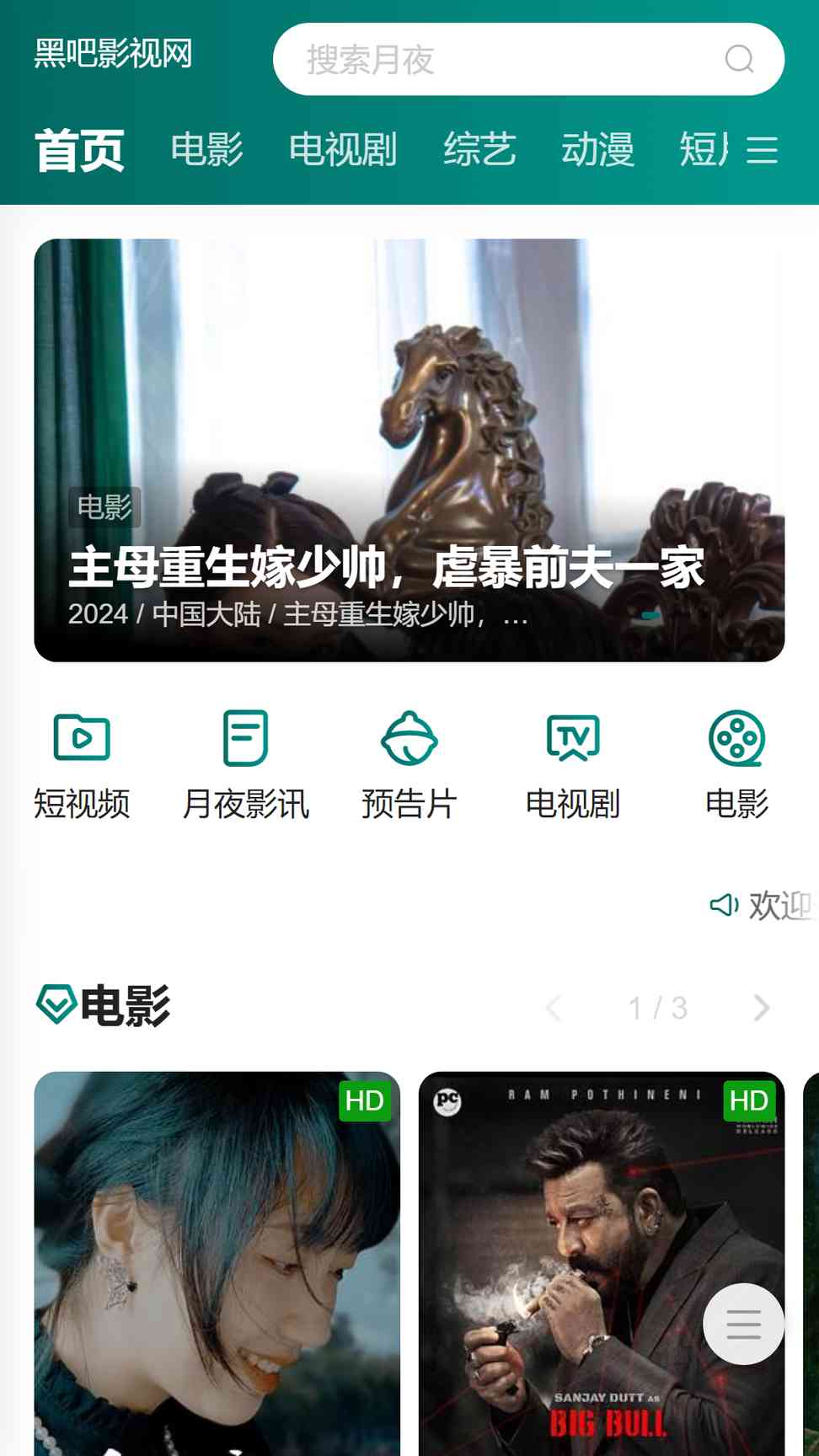Switch to the 电影 top tab
The height and width of the screenshot is (1456, 819).
[206, 150]
